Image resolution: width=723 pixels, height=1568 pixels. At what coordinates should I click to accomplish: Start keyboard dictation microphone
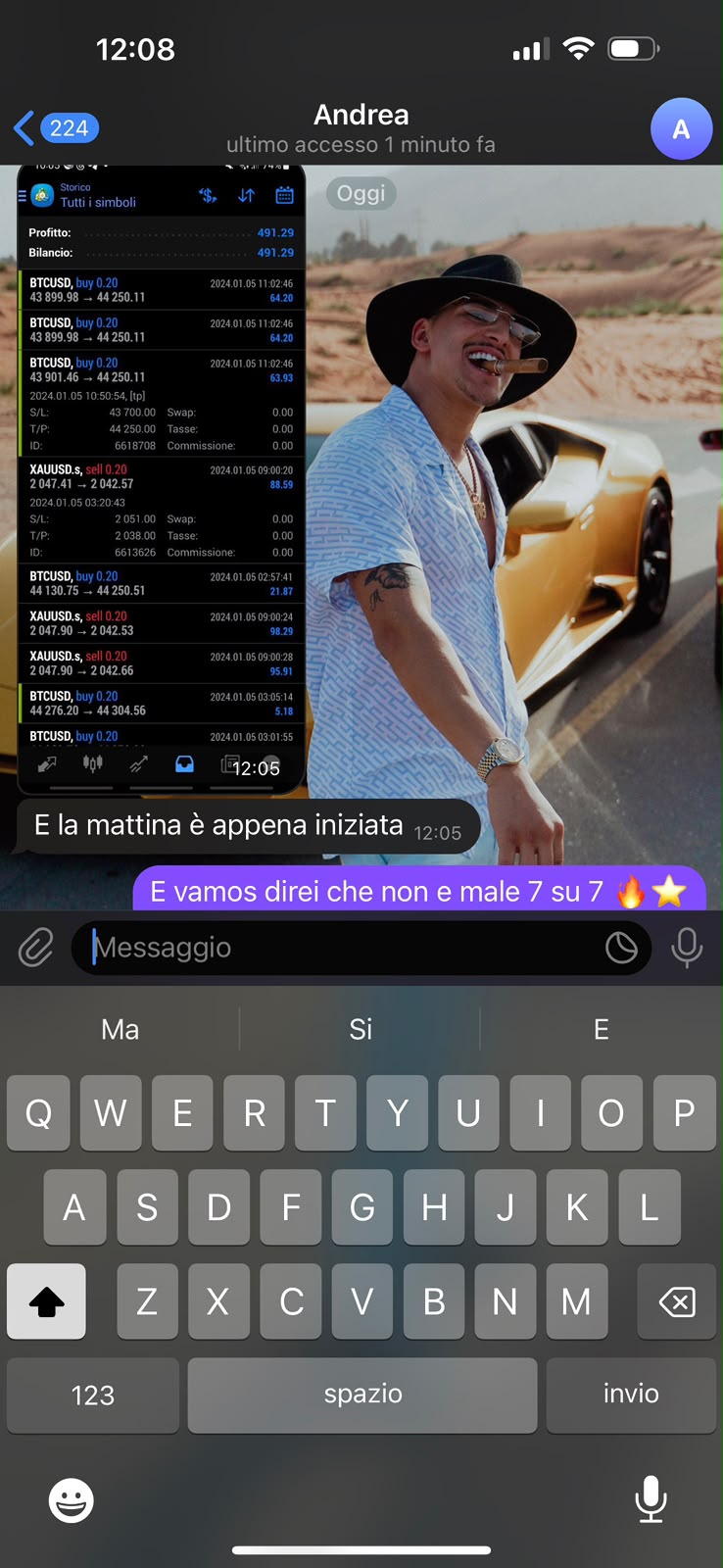[x=651, y=1499]
